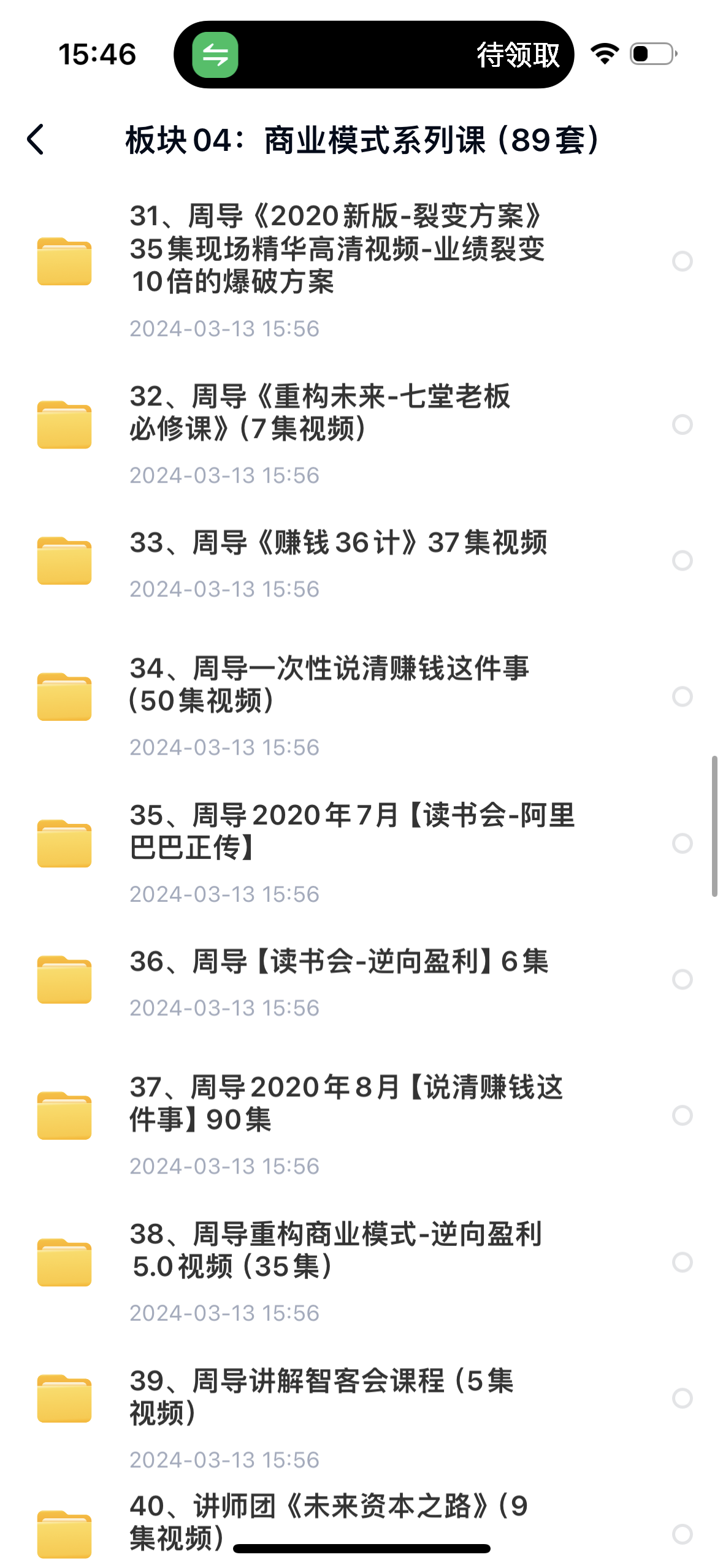Image resolution: width=723 pixels, height=1568 pixels.
Task: Tick the circle beside 33 《赚钱36计》
Action: click(x=682, y=560)
